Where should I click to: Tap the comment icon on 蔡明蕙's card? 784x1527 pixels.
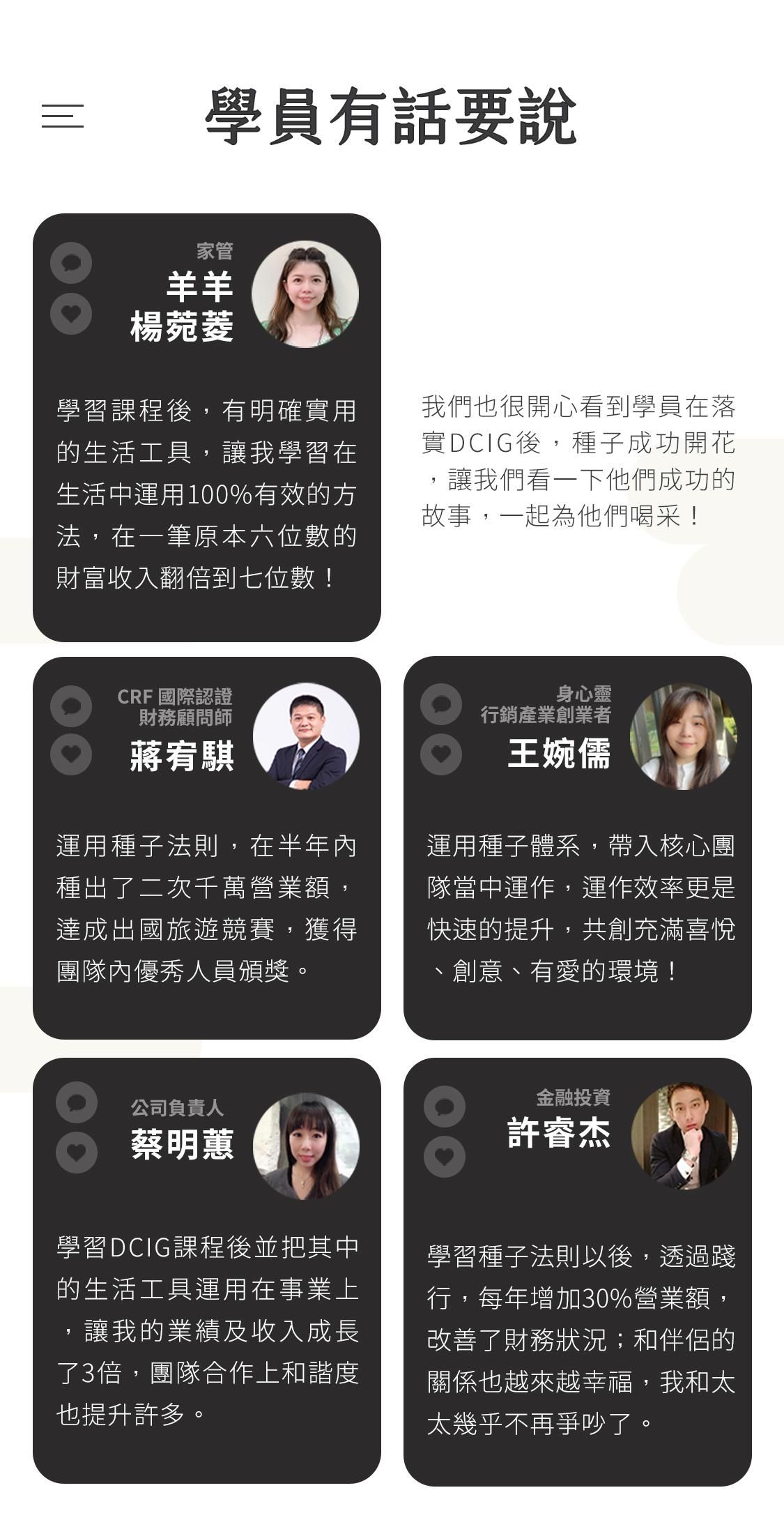pos(77,1102)
